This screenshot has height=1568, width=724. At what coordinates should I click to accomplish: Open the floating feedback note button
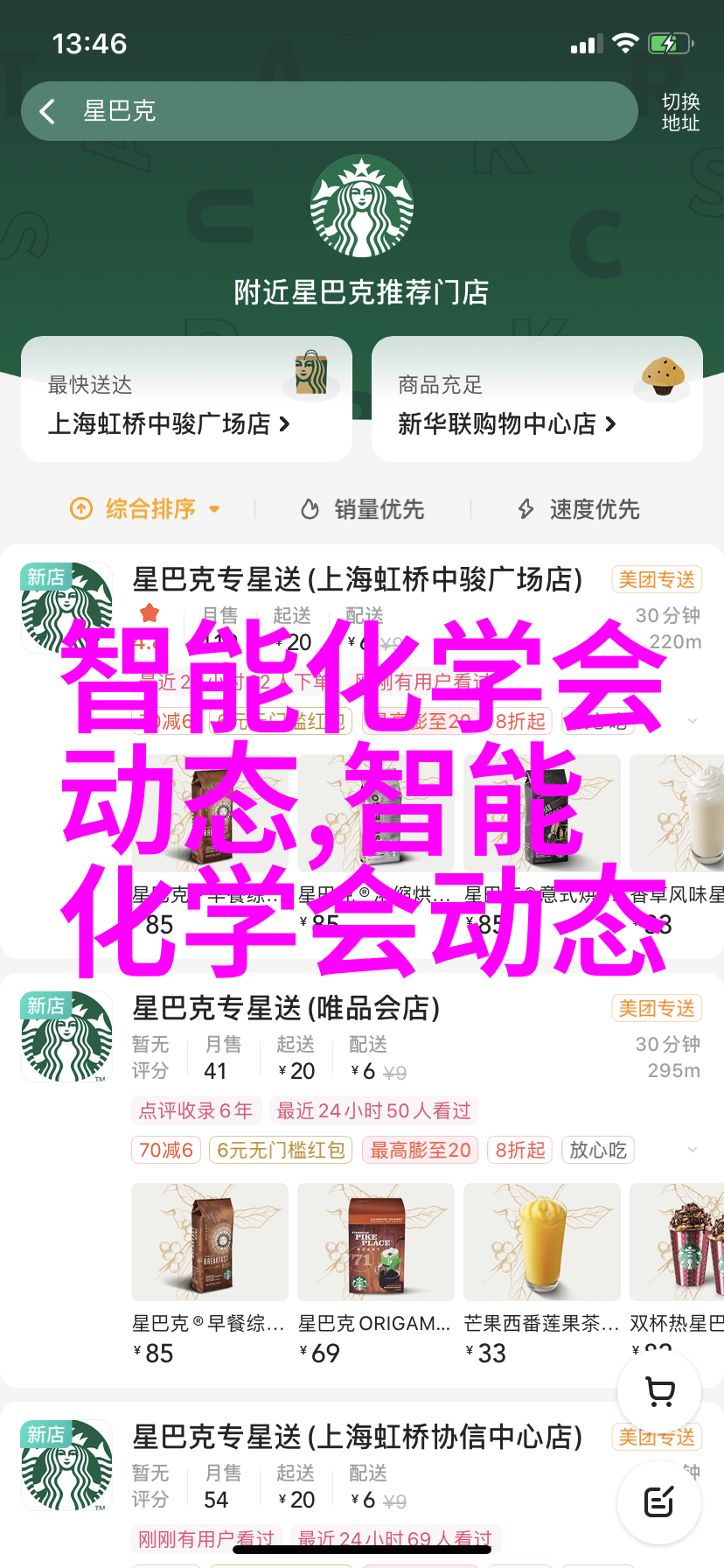pos(659,1502)
